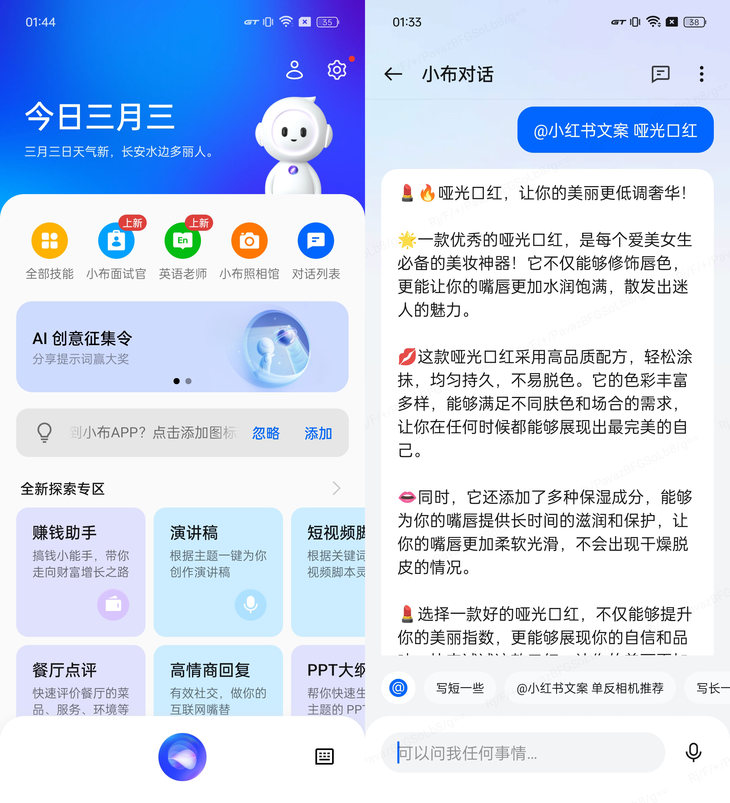Open 全部技能 shortcut

[x=49, y=241]
